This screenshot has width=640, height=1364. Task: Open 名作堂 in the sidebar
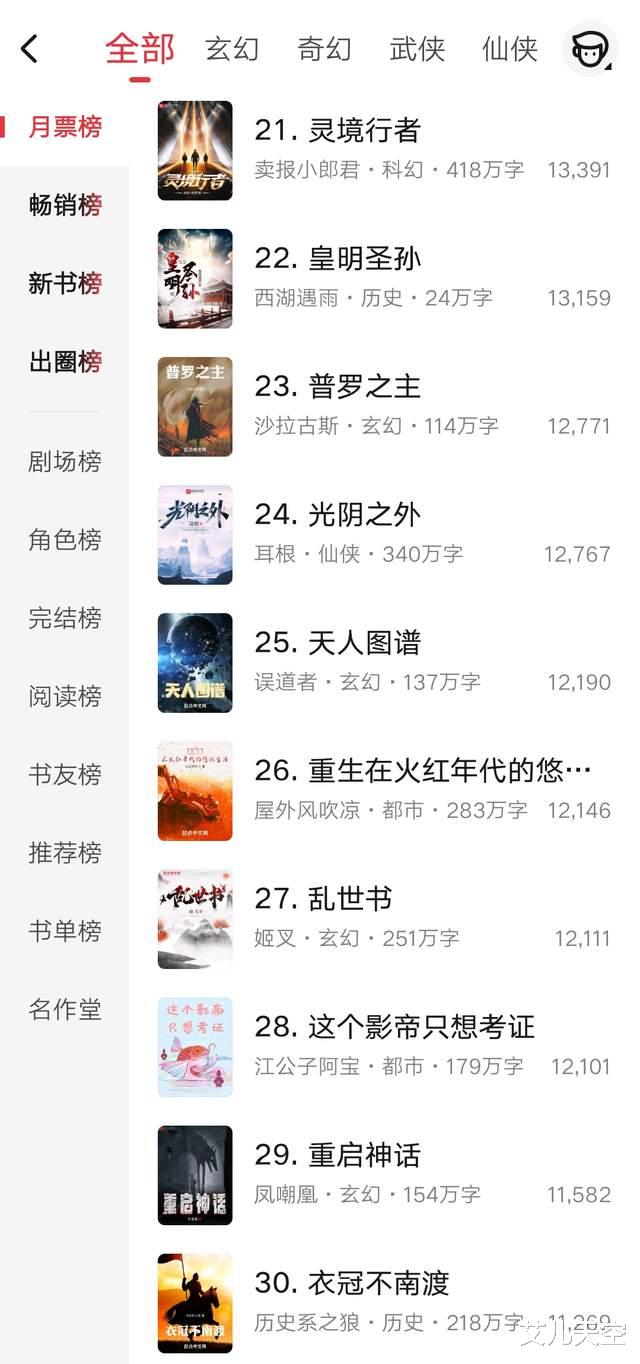(x=65, y=1009)
